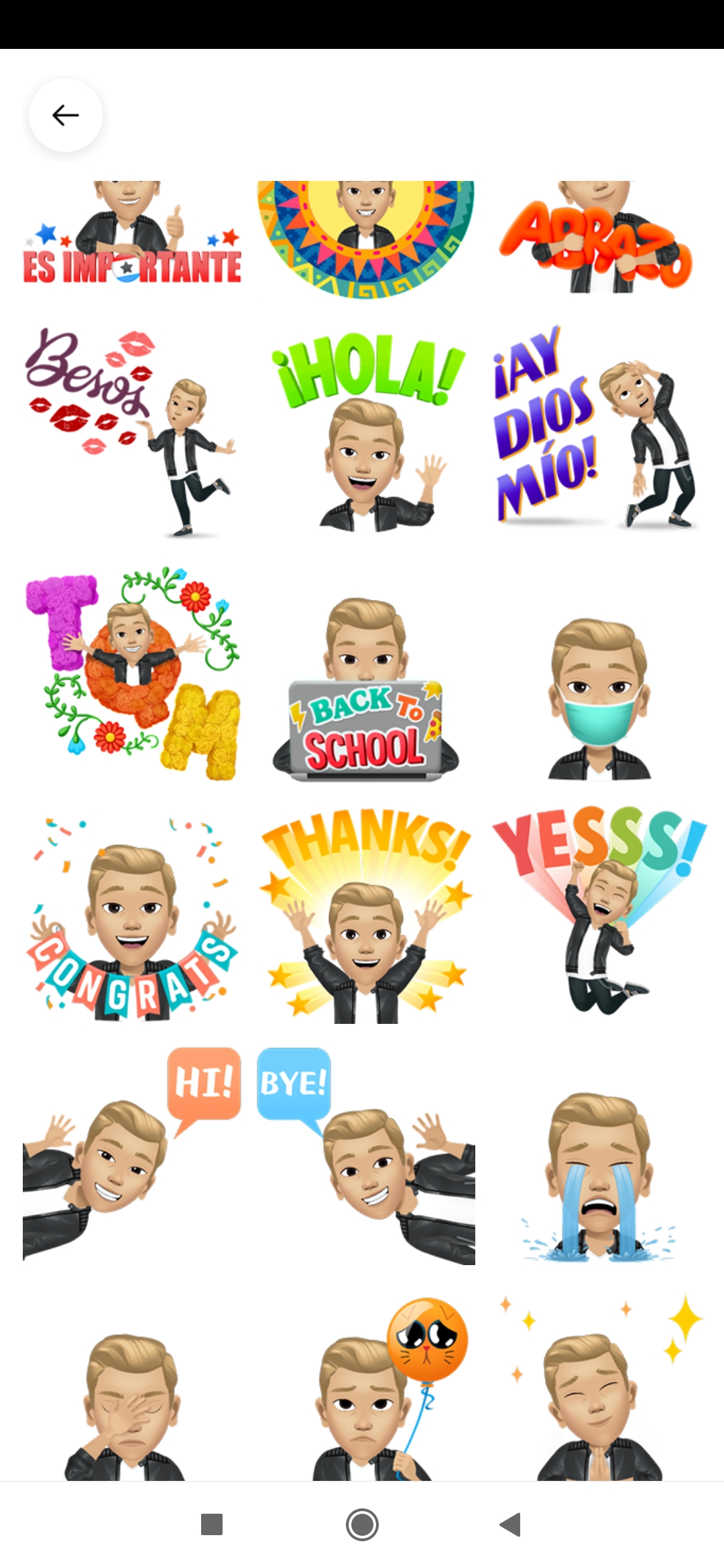The width and height of the screenshot is (724, 1568).
Task: Pick the Back To School sticker
Action: click(x=365, y=690)
